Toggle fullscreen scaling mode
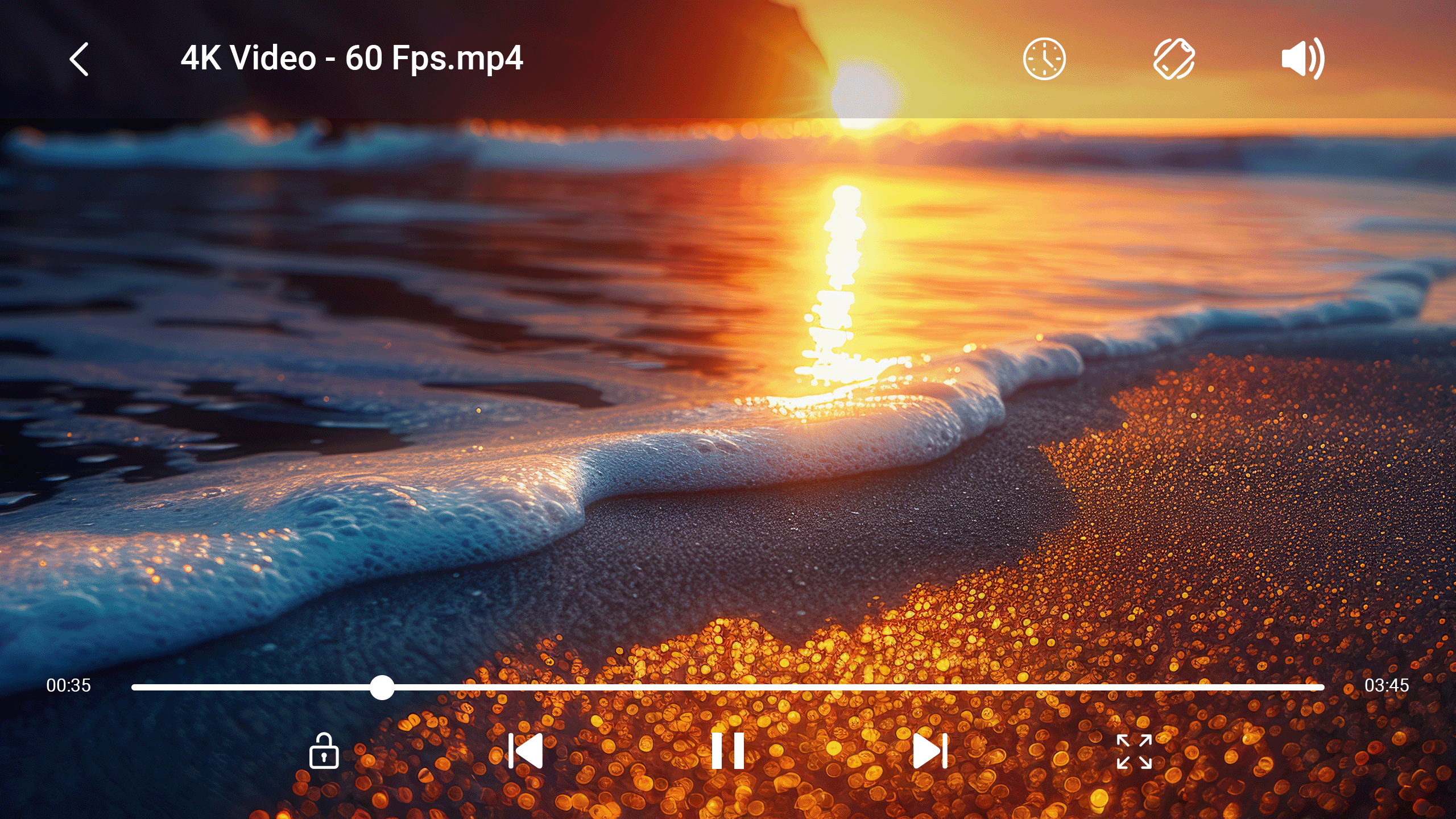The width and height of the screenshot is (1456, 819). pyautogui.click(x=1134, y=751)
